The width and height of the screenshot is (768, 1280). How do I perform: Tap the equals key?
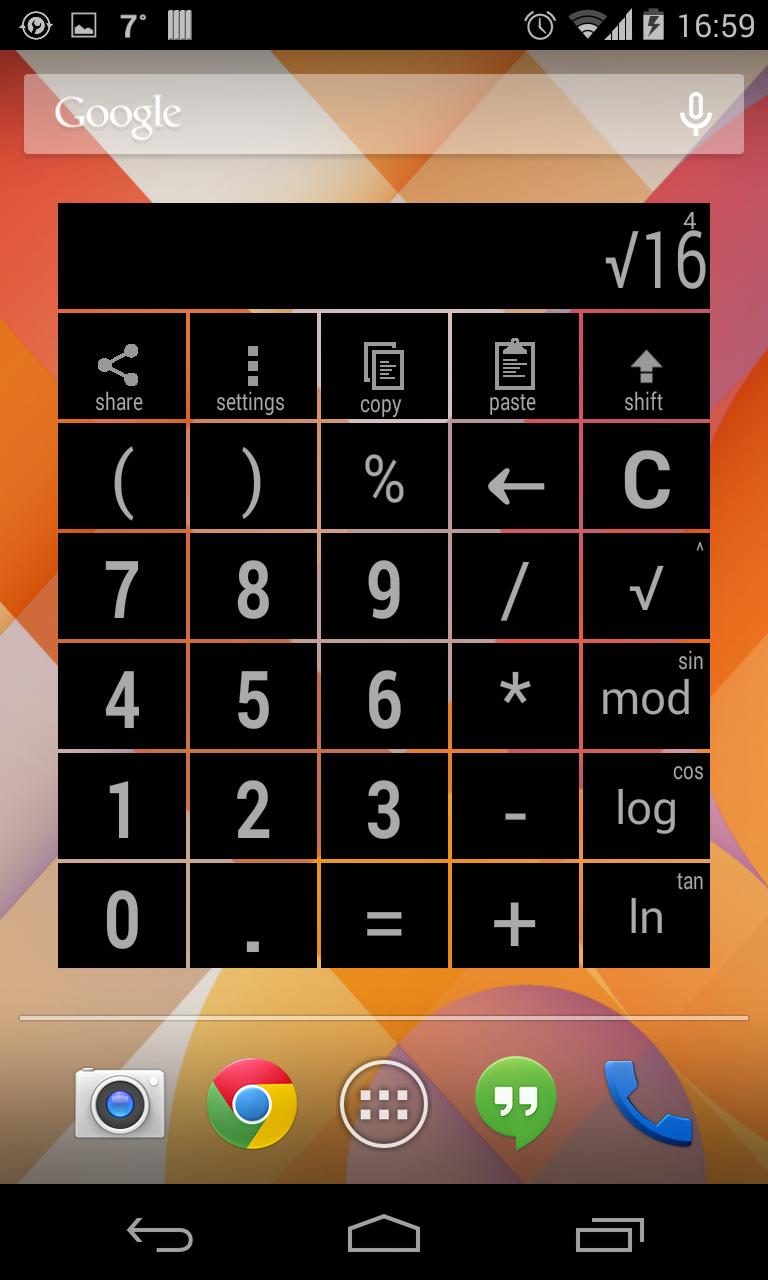click(383, 915)
